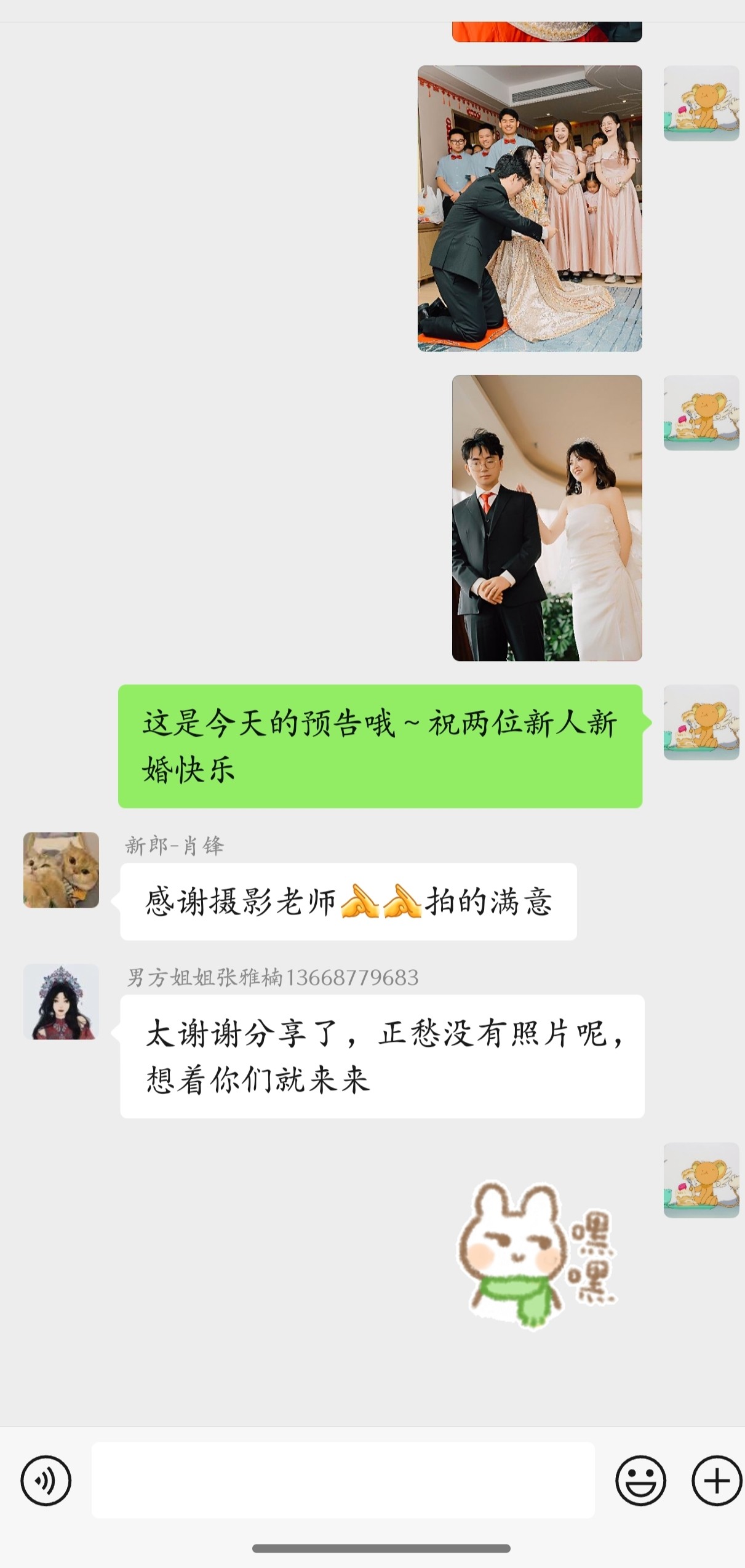The image size is (745, 1568).
Task: Open 男方姐姐张雅楠's avatar profile
Action: point(61,1002)
